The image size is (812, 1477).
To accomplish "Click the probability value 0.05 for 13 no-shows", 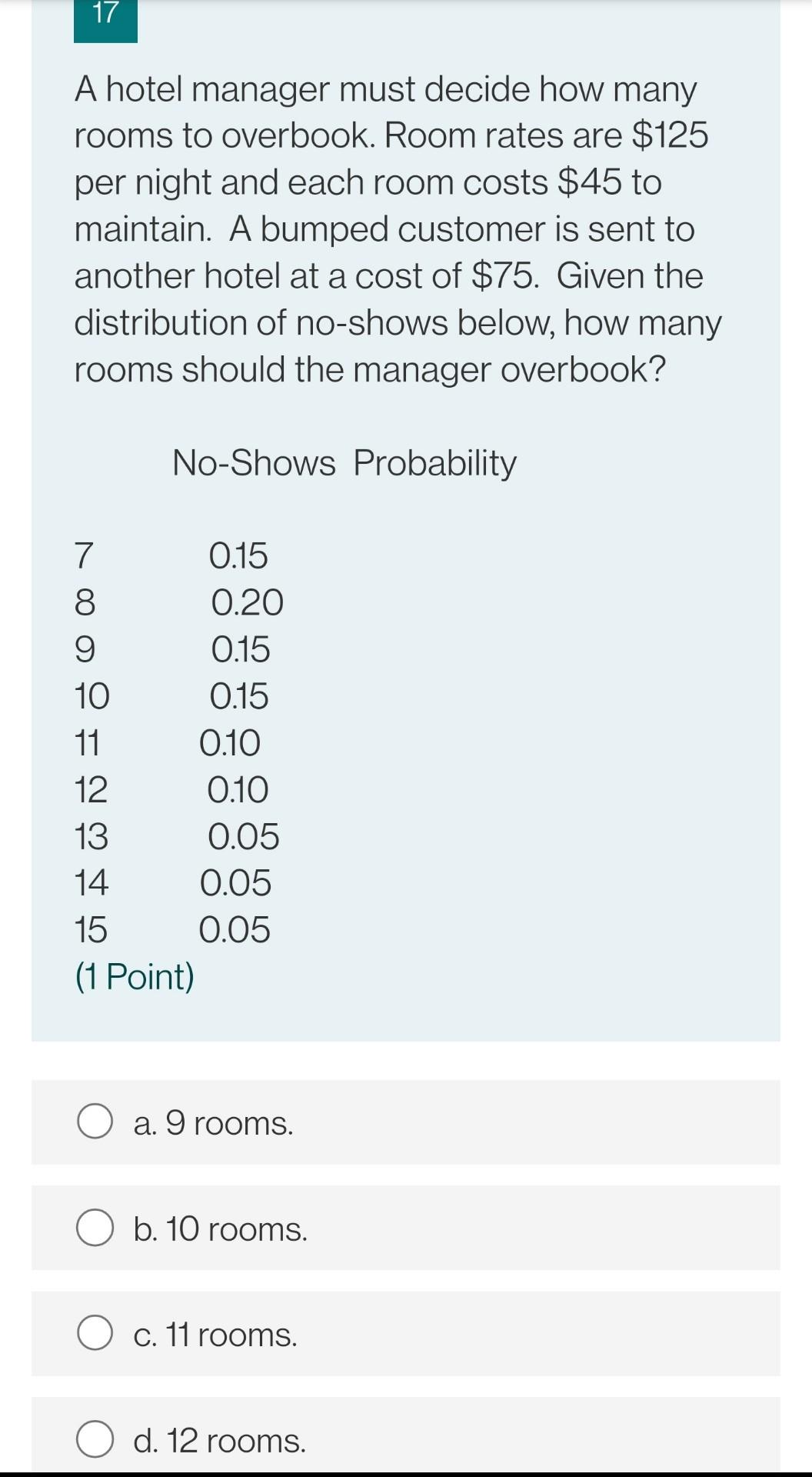I will tap(244, 835).
